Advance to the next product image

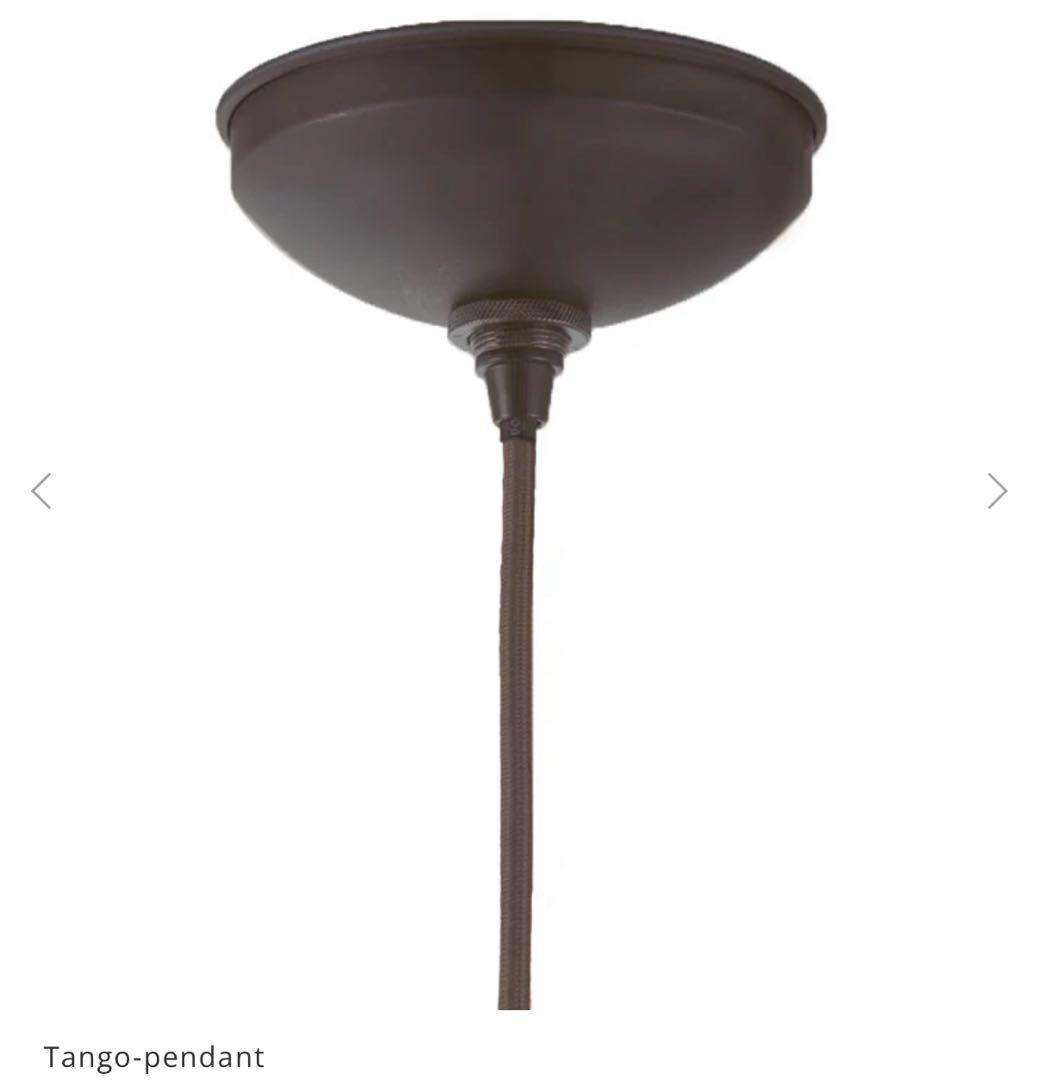(997, 491)
